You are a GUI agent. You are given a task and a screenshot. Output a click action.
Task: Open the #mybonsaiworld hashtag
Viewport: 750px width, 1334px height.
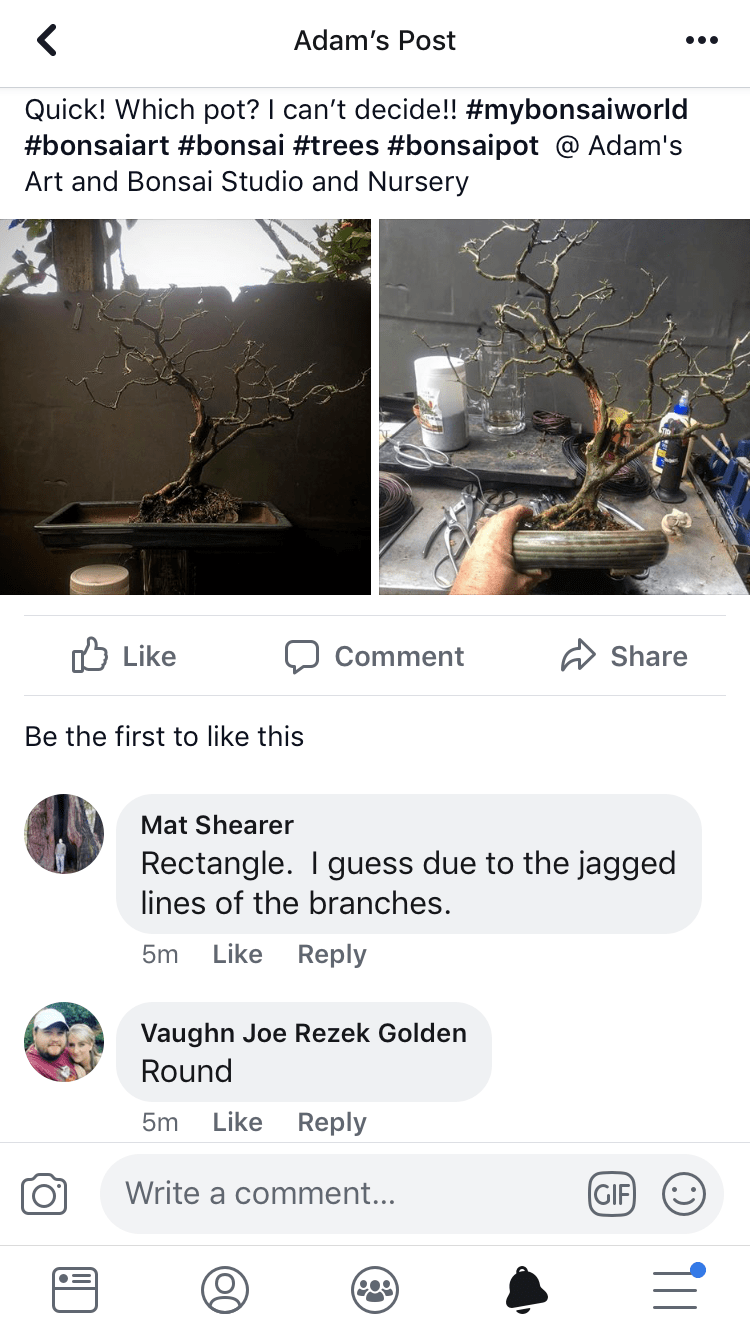(x=577, y=109)
